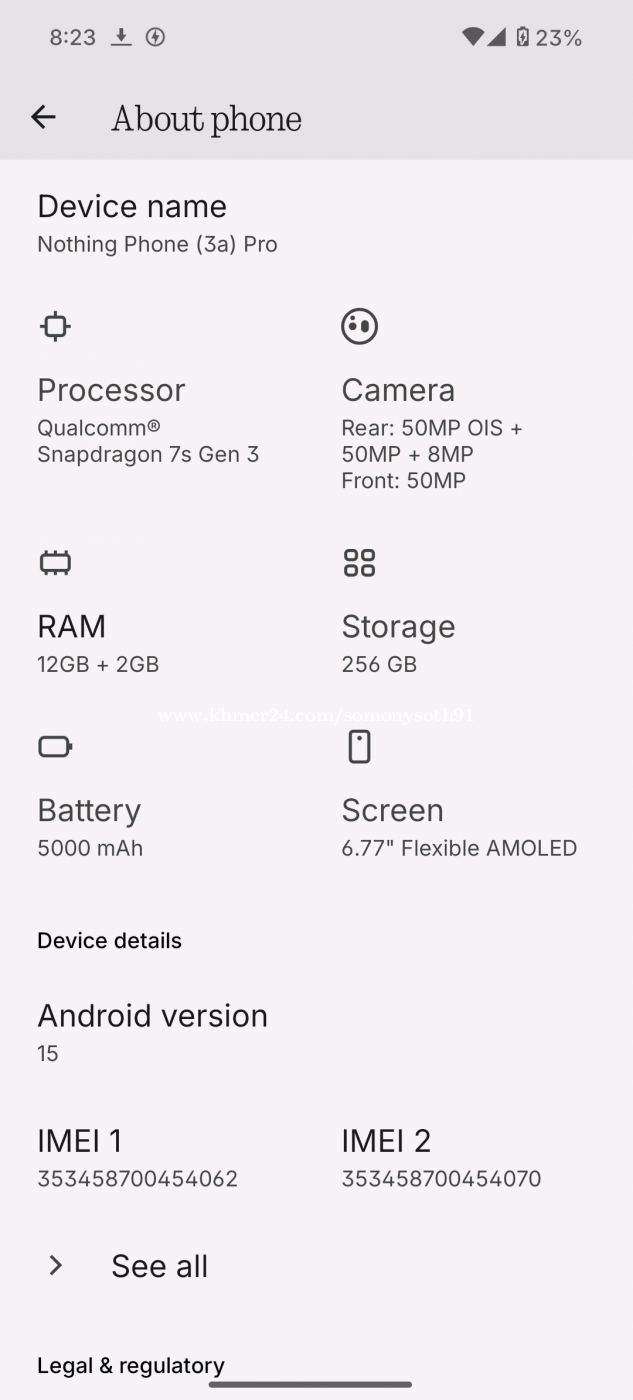Open the Device name setting
The width and height of the screenshot is (633, 1400).
pyautogui.click(x=316, y=224)
